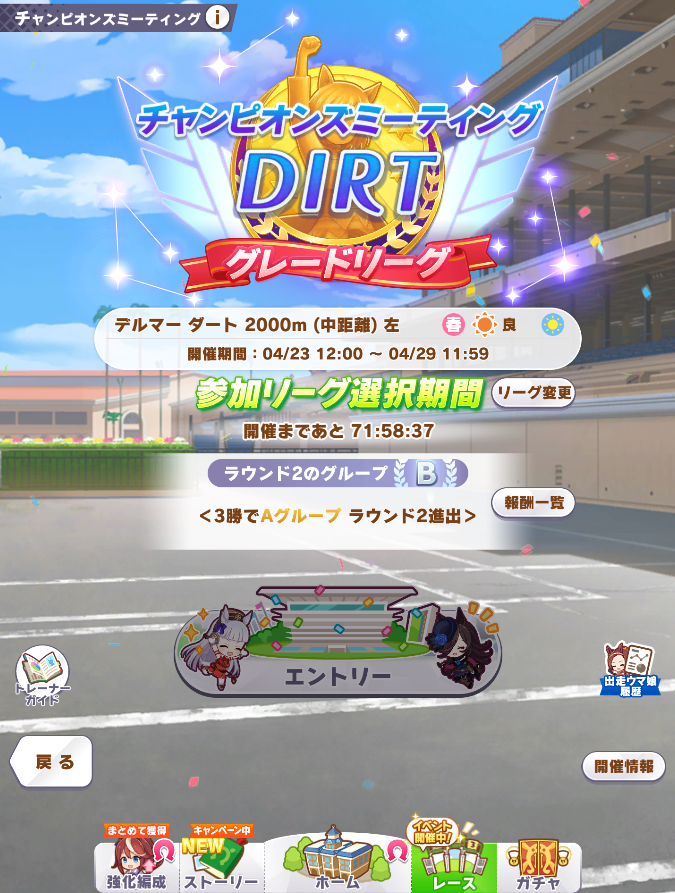Open the 報酬一覧 rewards list

click(x=532, y=503)
